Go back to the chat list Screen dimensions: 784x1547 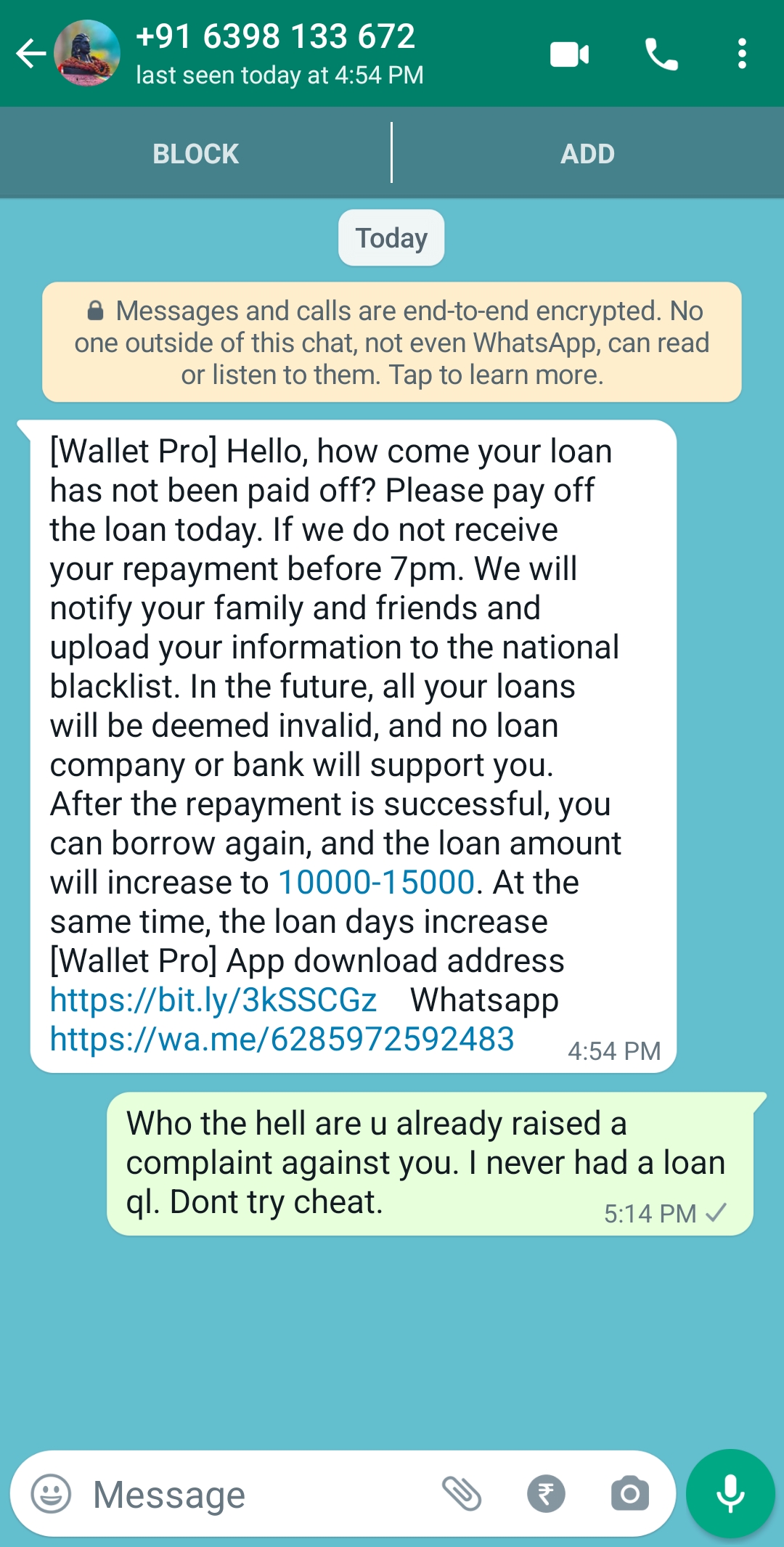click(x=30, y=53)
